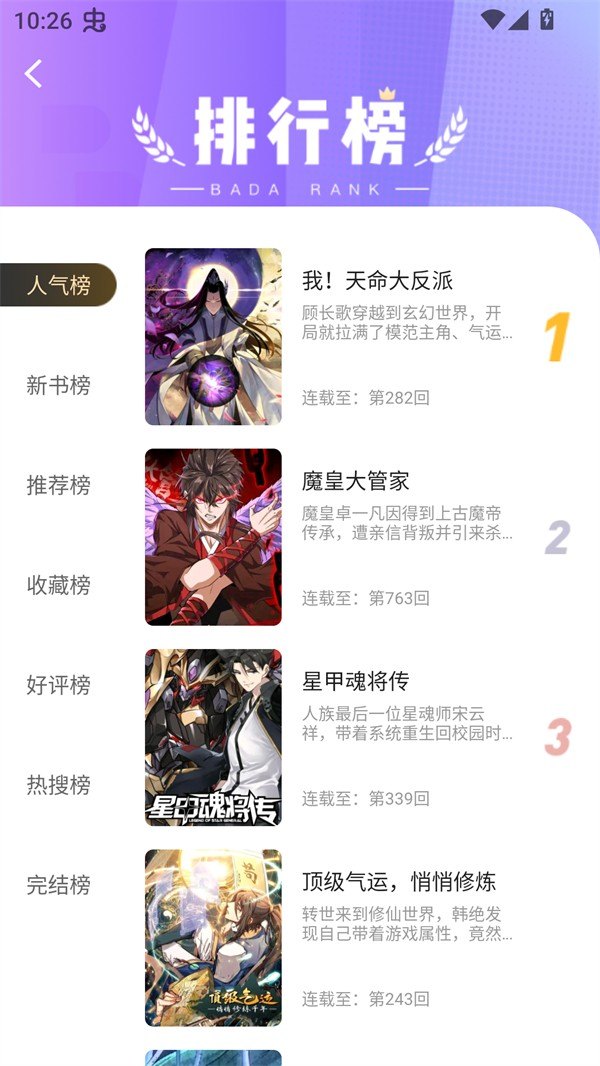Switch to the 新书榜 tab
The image size is (600, 1066).
pyautogui.click(x=58, y=385)
